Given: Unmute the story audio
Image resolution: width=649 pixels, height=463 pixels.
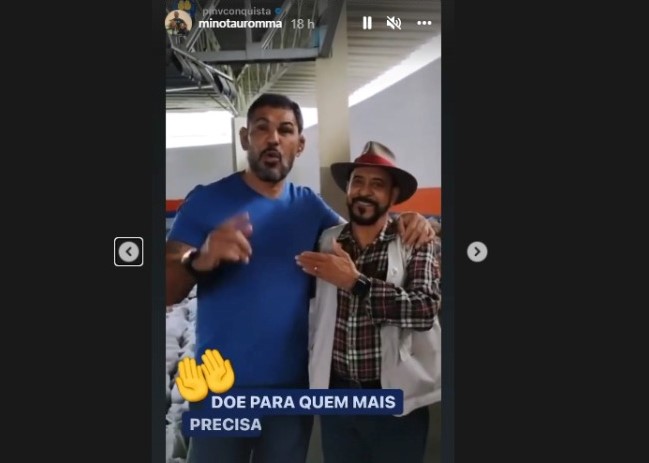Looking at the screenshot, I should click(x=394, y=23).
